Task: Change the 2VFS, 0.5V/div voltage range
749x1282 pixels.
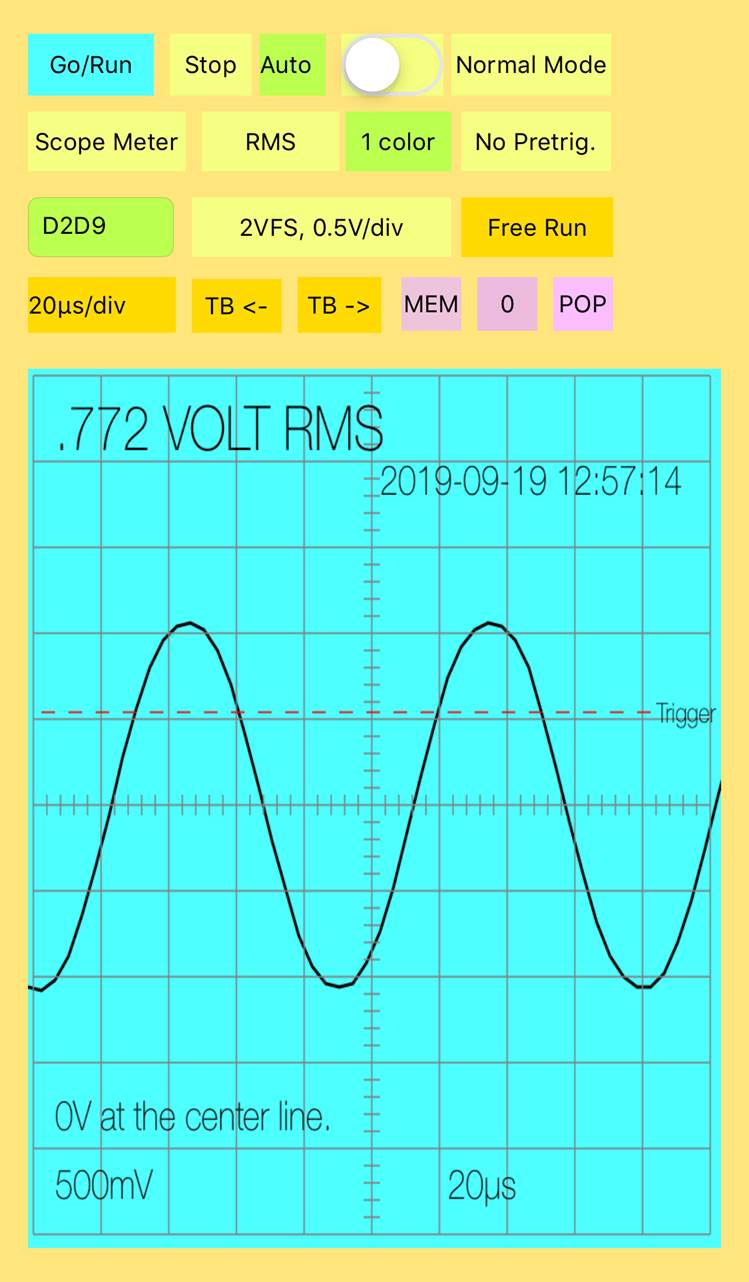Action: tap(321, 227)
